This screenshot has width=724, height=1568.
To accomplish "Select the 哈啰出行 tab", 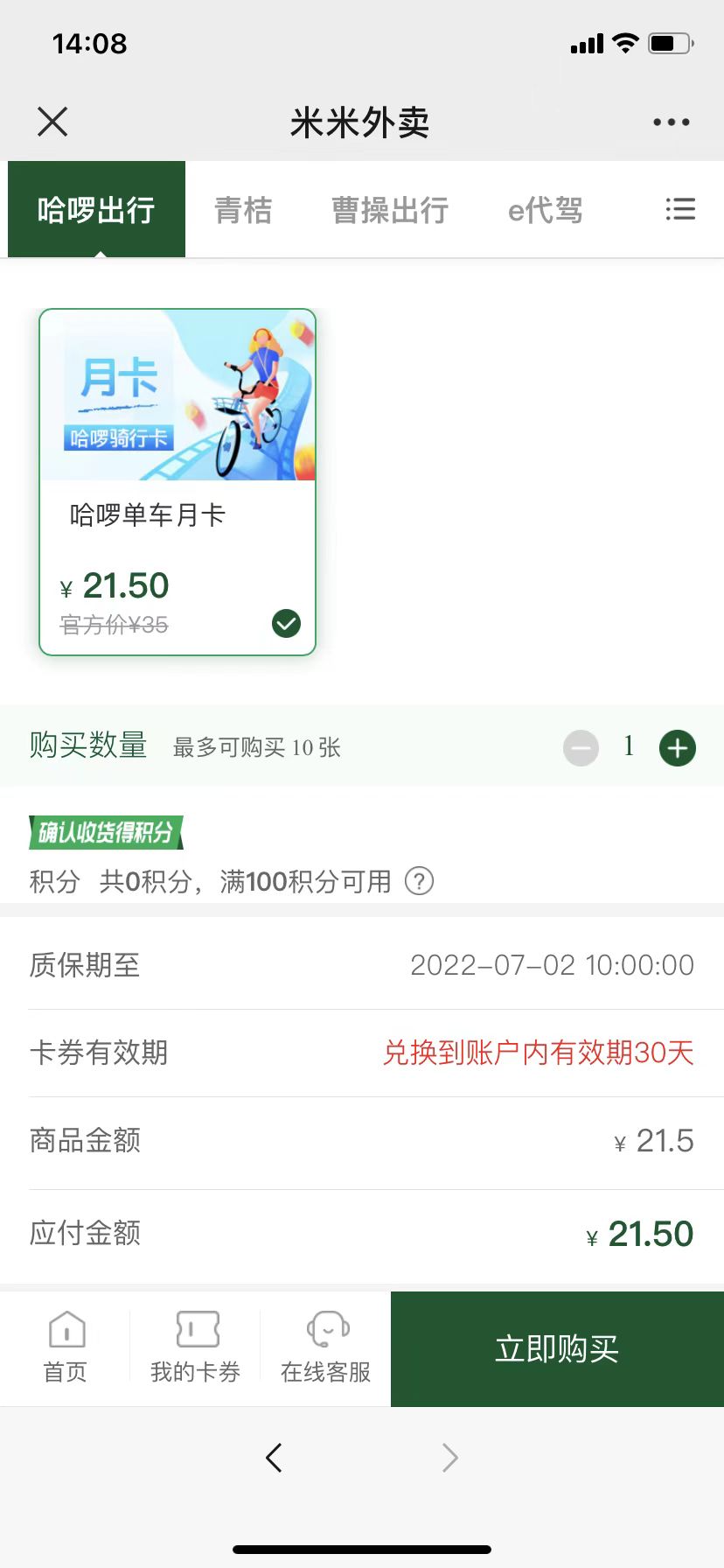I will tap(96, 210).
